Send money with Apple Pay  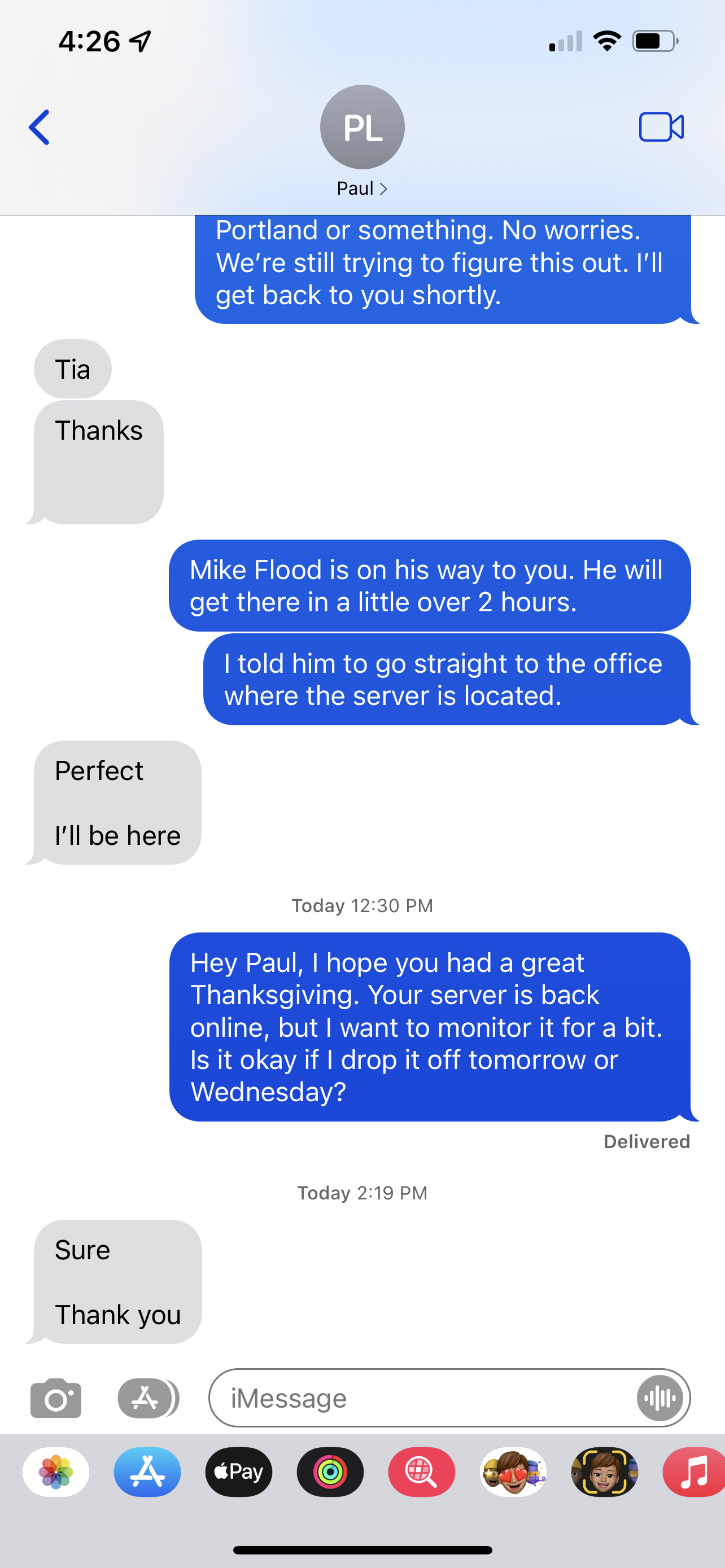click(x=239, y=1472)
